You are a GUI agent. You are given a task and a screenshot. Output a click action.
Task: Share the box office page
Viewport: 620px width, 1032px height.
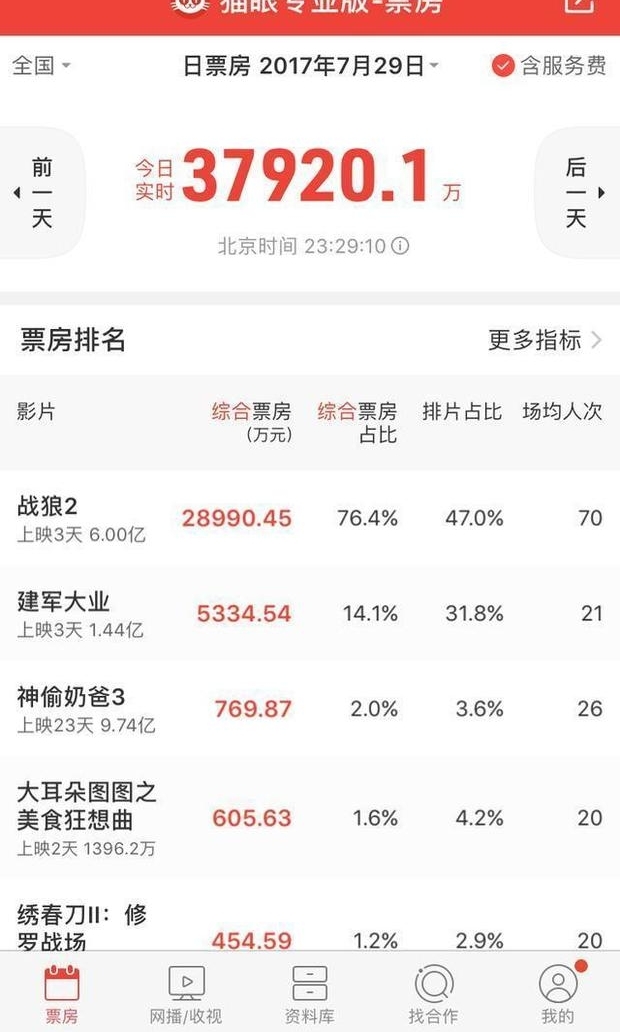pyautogui.click(x=579, y=6)
